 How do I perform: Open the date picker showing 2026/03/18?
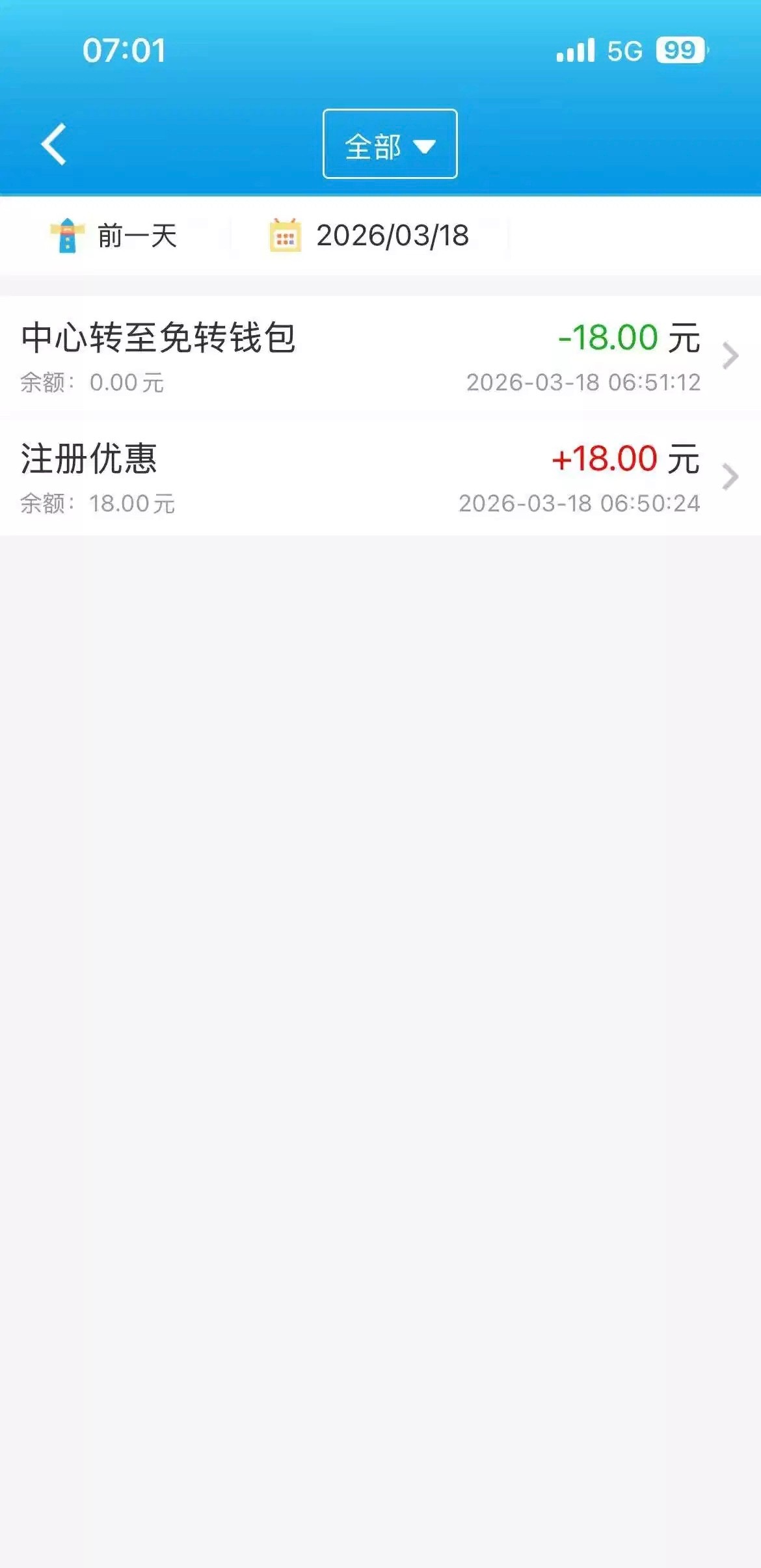(369, 236)
